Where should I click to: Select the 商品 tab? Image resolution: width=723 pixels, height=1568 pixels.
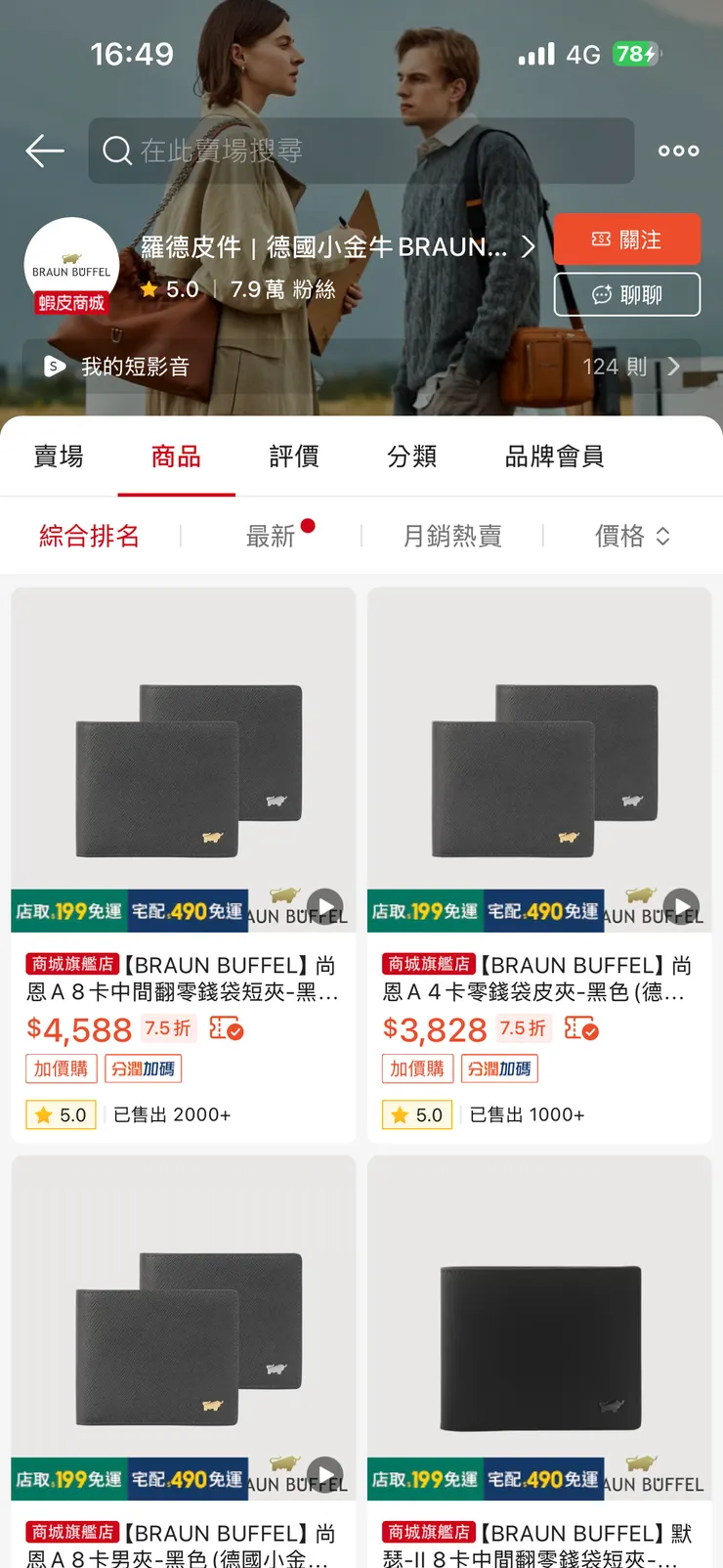coord(176,457)
